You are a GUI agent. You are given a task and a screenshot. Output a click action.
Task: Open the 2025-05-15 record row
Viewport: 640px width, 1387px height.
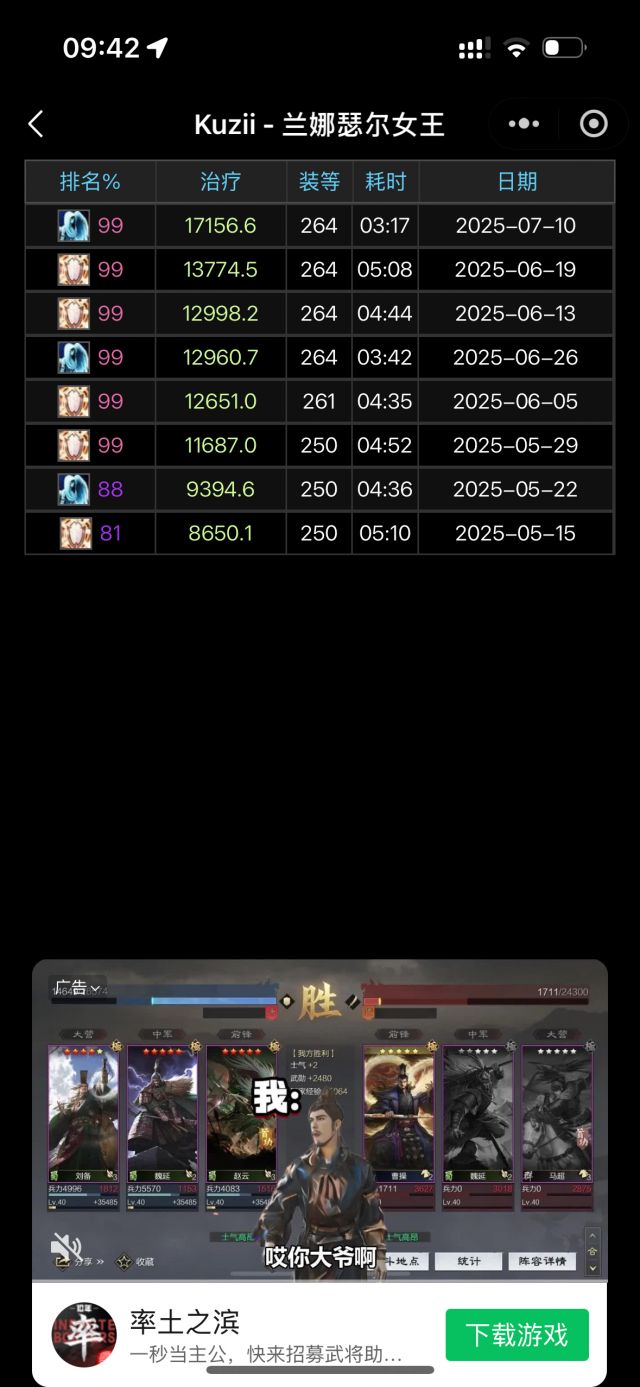[319, 534]
